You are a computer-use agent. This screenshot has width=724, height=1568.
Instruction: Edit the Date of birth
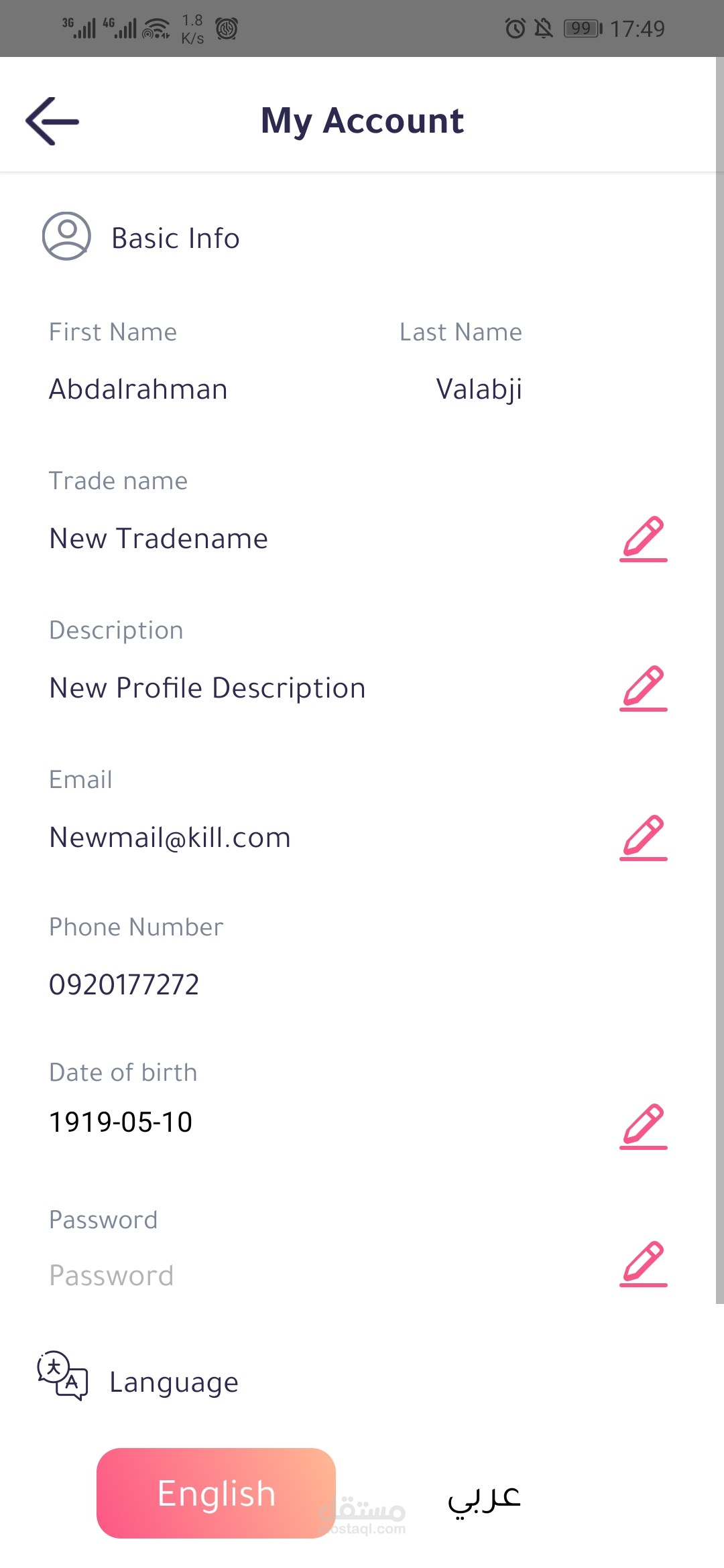(643, 1126)
